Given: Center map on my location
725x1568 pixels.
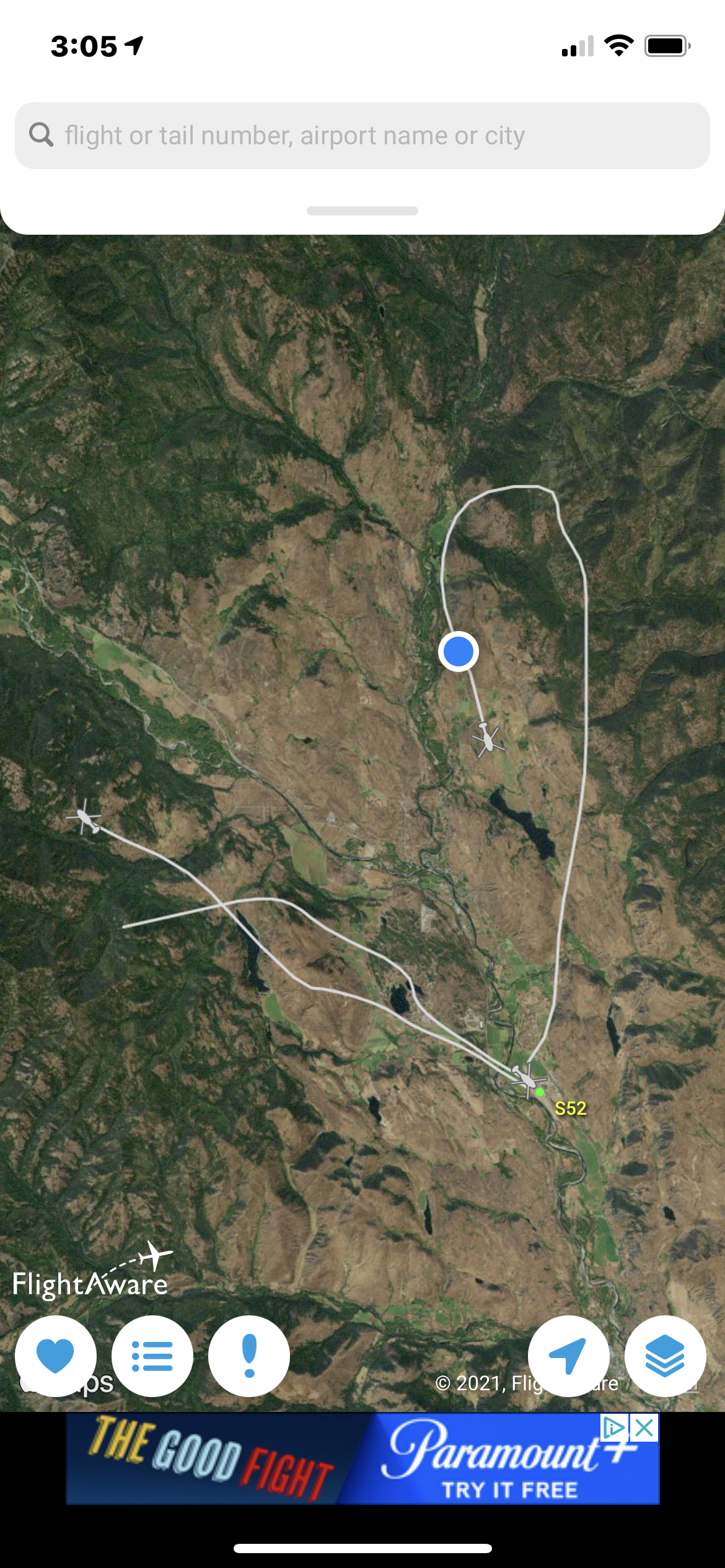Looking at the screenshot, I should pyautogui.click(x=568, y=1356).
